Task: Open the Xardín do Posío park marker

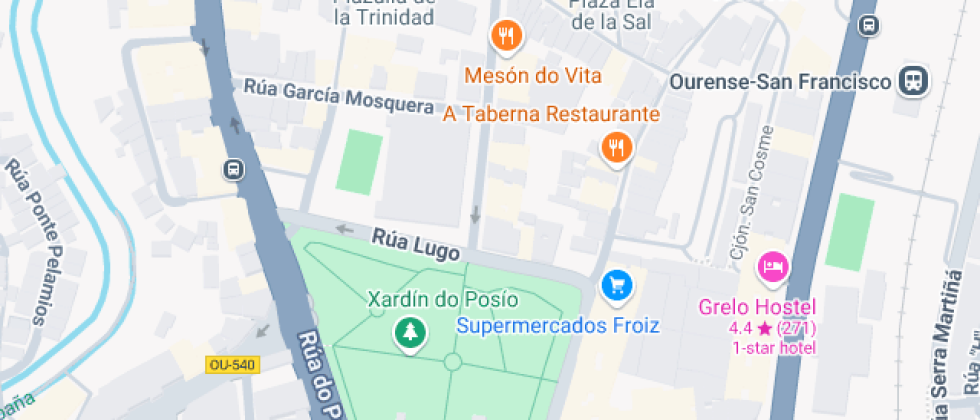Action: [408, 334]
